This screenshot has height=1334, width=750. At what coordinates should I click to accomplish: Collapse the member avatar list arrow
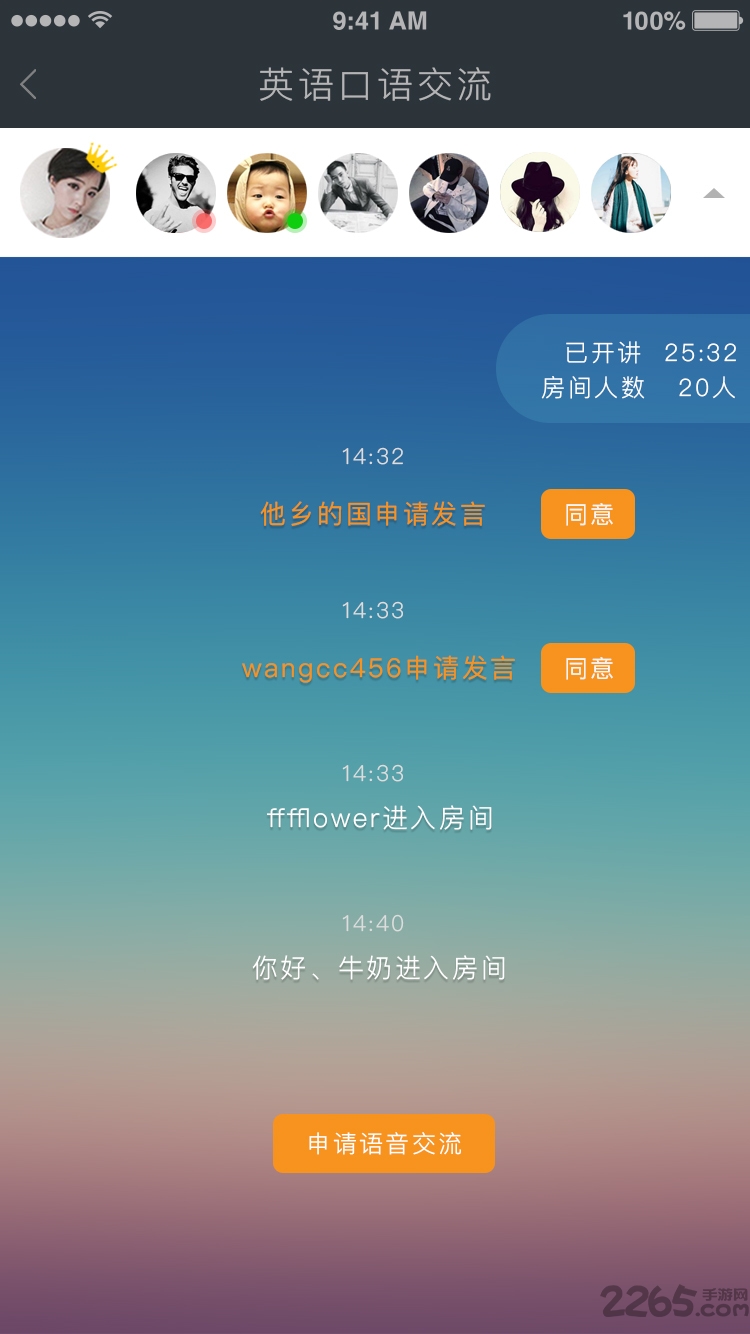pos(713,194)
